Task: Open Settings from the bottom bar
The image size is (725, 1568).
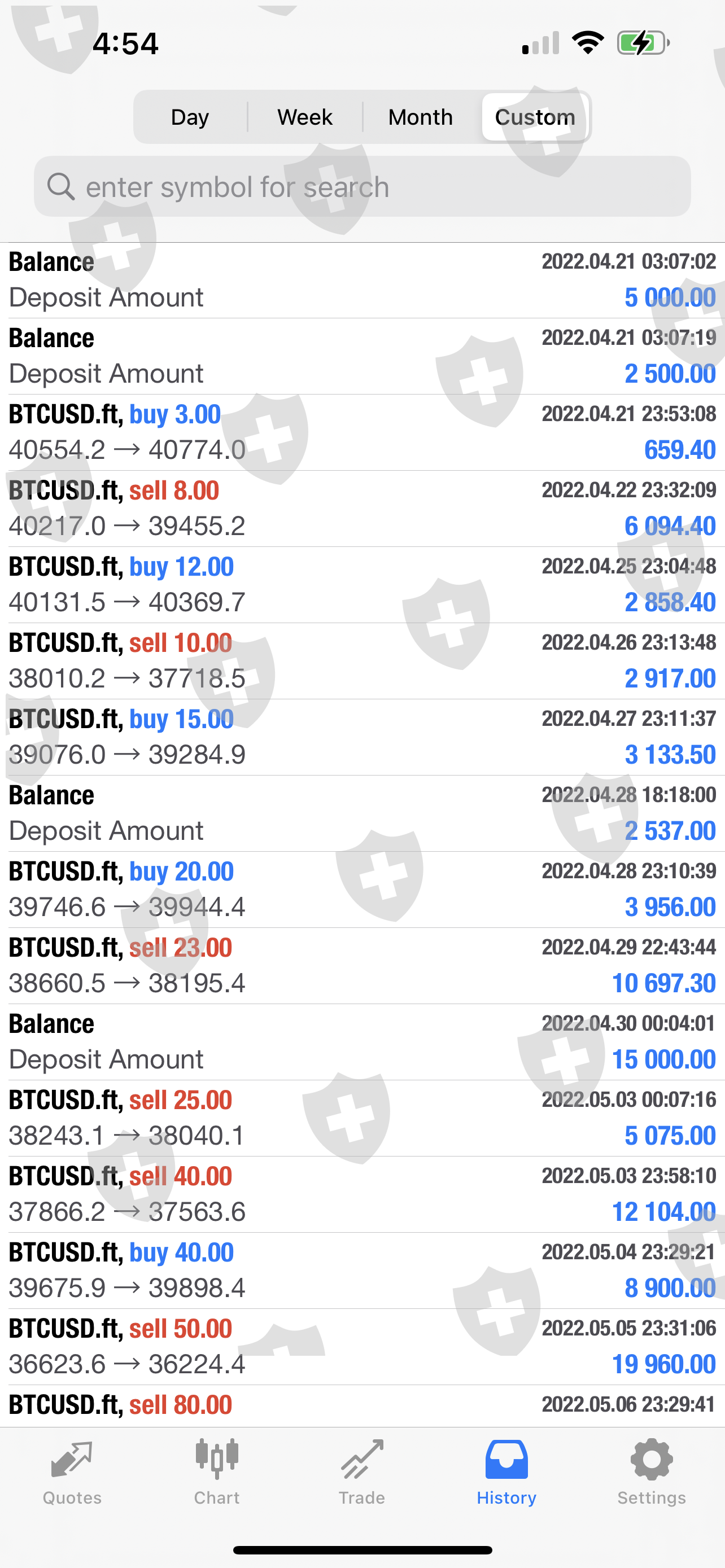Action: coord(652,1472)
